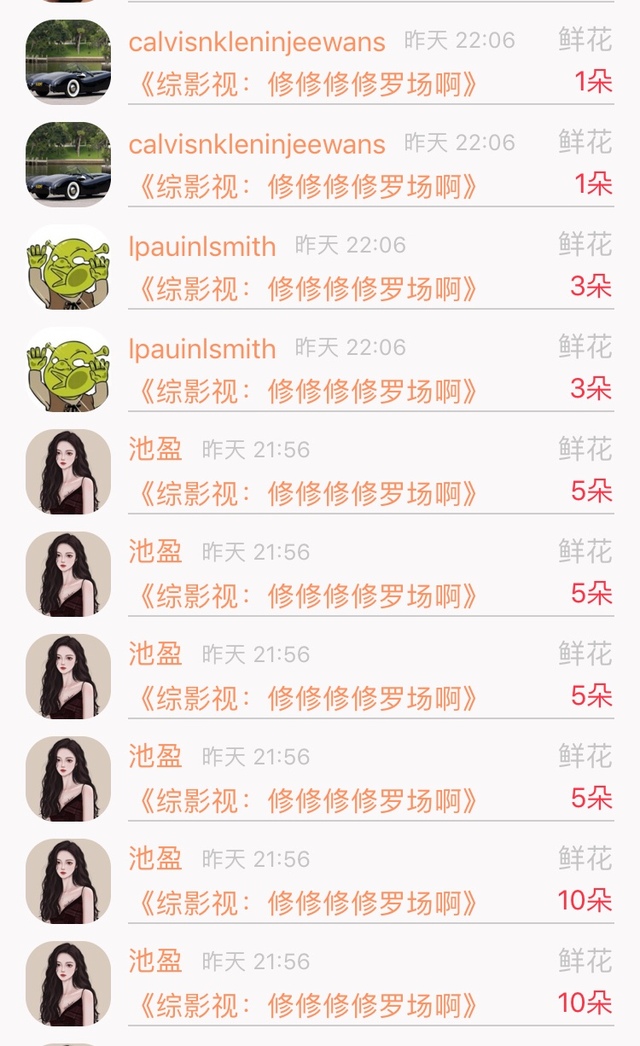This screenshot has width=640, height=1046.
Task: Open the book title in 池盈's first 10朵 row
Action: click(x=307, y=903)
